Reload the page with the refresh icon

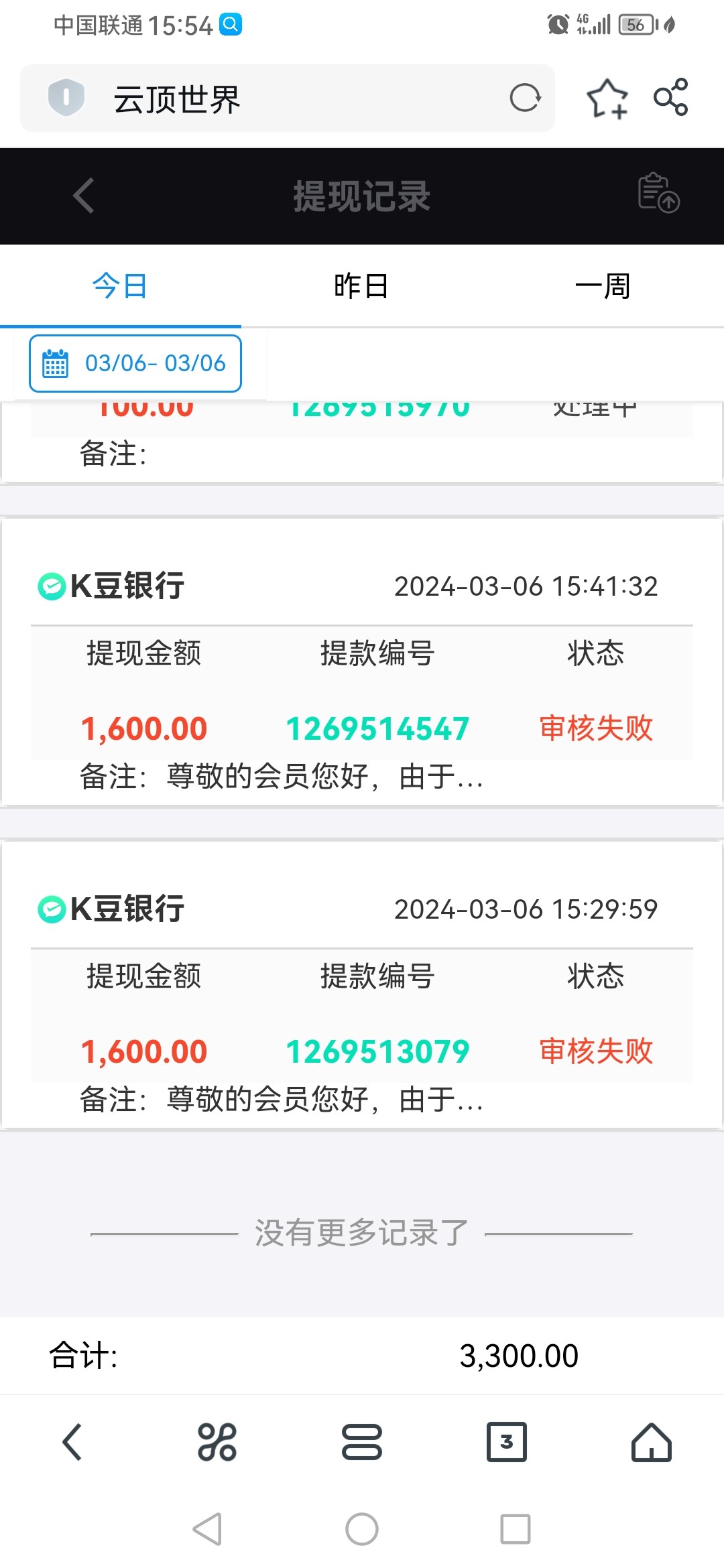point(525,99)
